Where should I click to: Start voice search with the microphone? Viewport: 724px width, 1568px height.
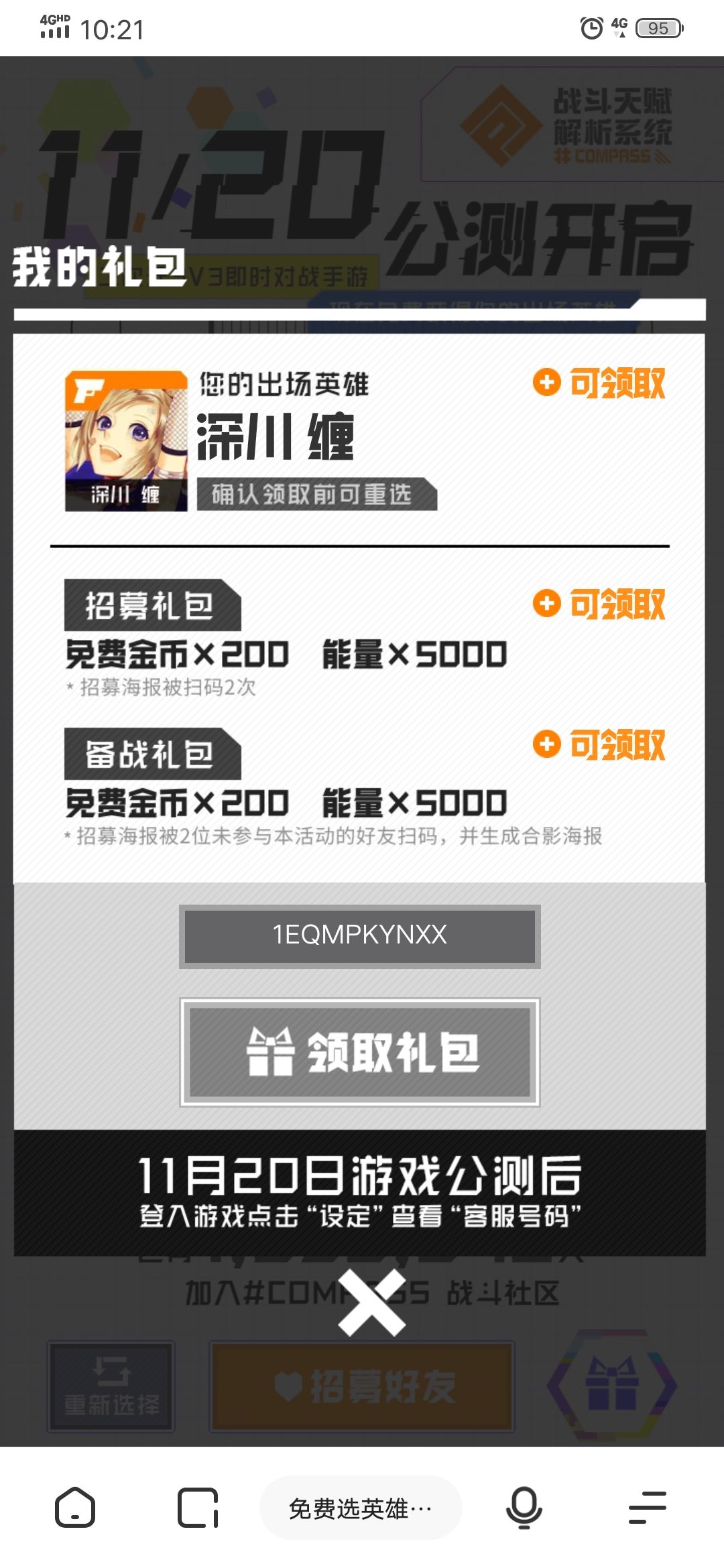click(524, 1508)
